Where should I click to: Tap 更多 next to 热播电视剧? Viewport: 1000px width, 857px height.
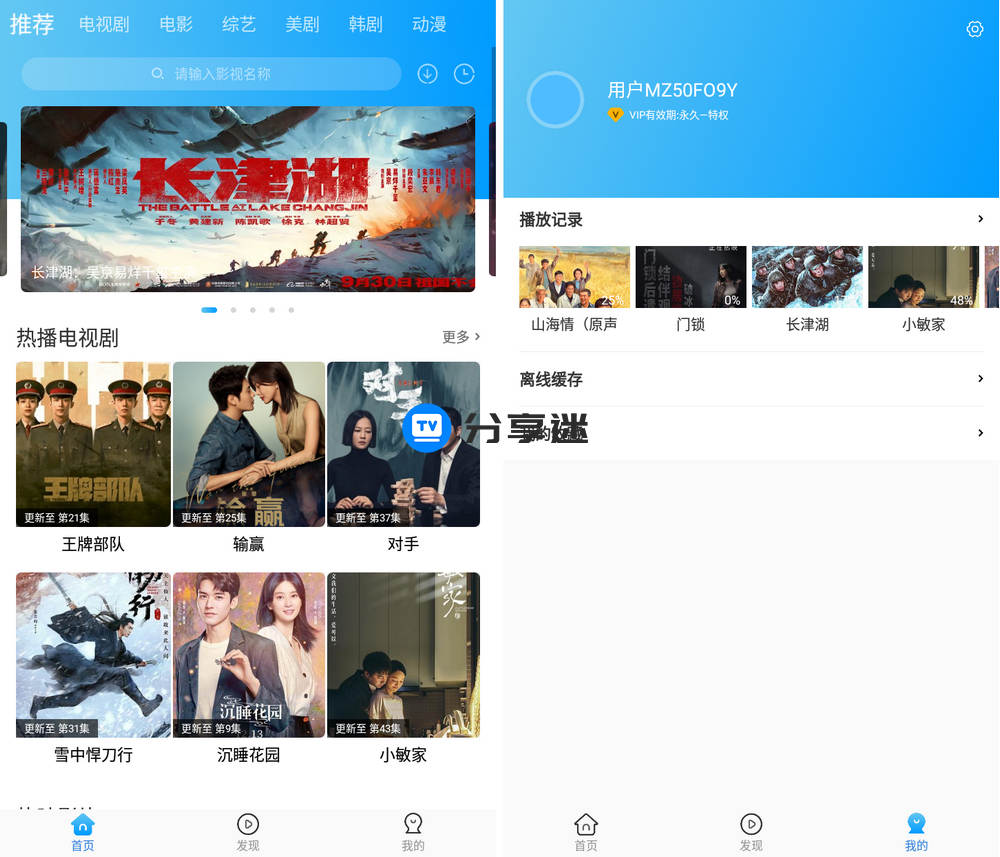tap(461, 337)
